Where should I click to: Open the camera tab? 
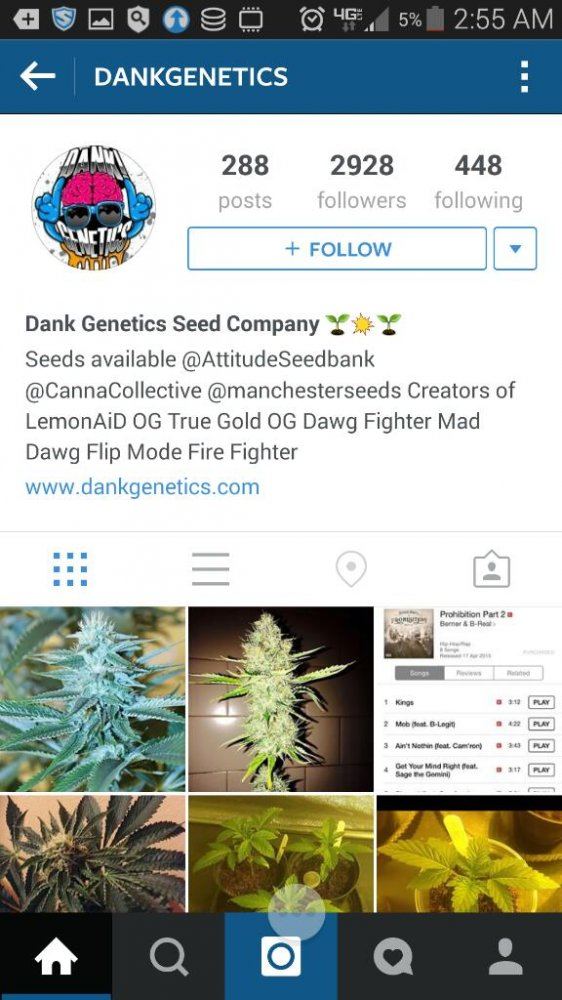(281, 956)
